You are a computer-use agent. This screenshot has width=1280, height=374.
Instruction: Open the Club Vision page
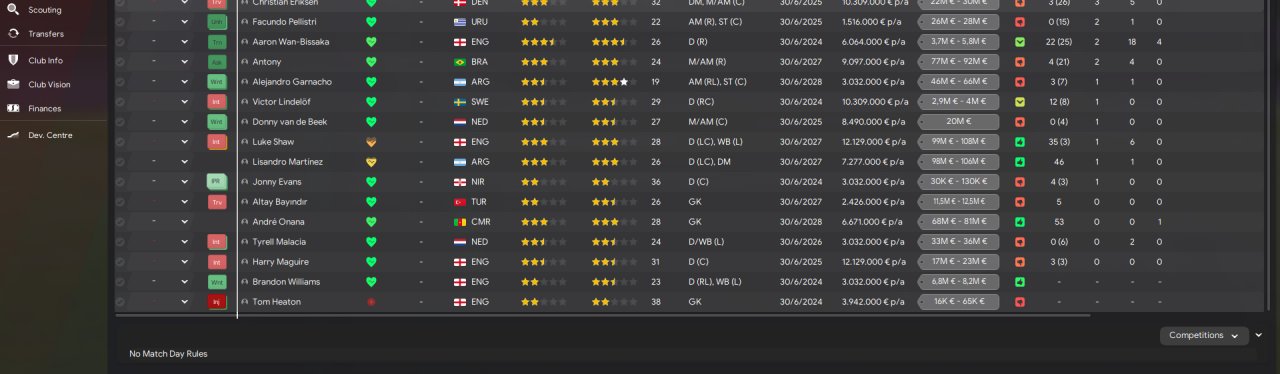coord(49,84)
